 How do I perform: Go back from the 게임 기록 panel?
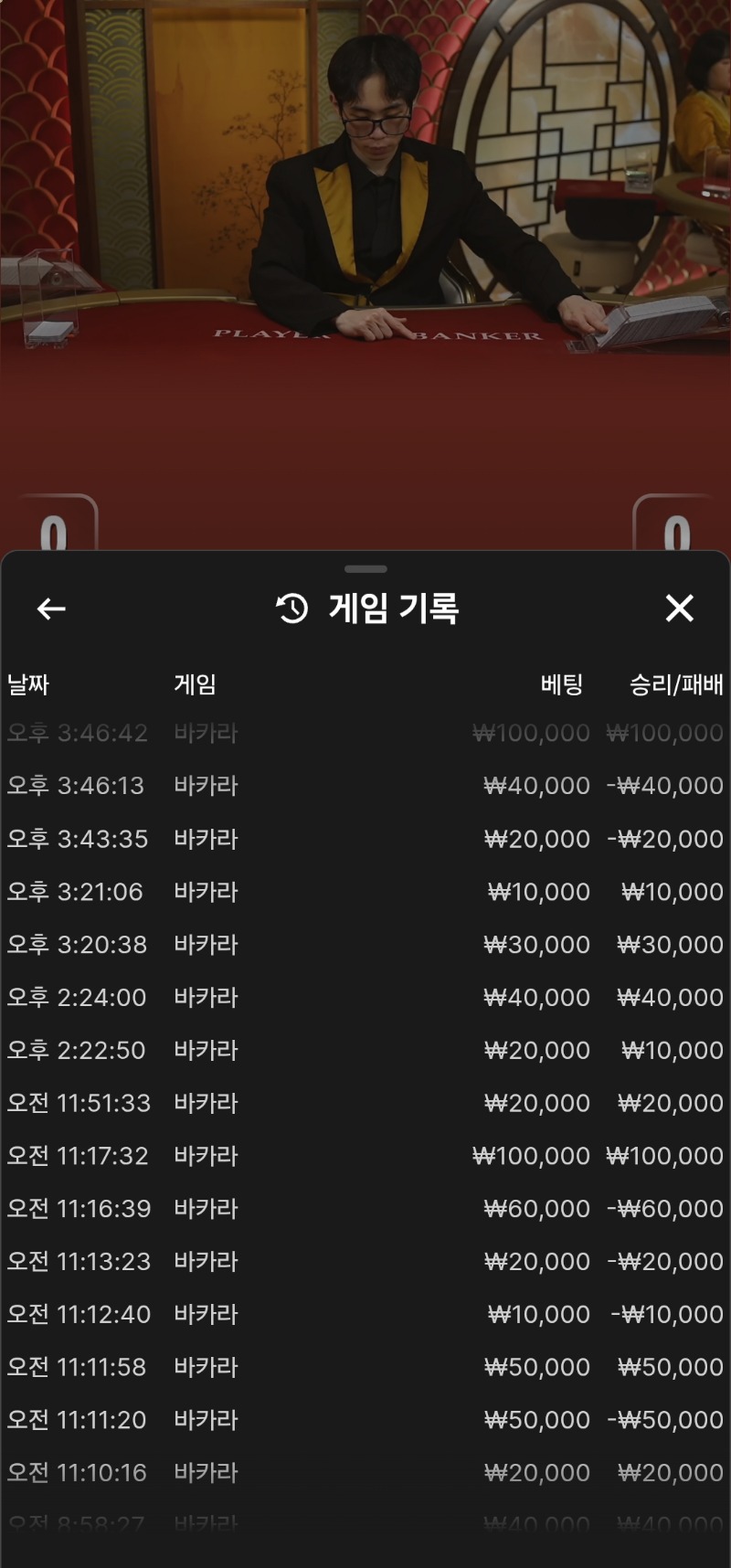pos(51,609)
